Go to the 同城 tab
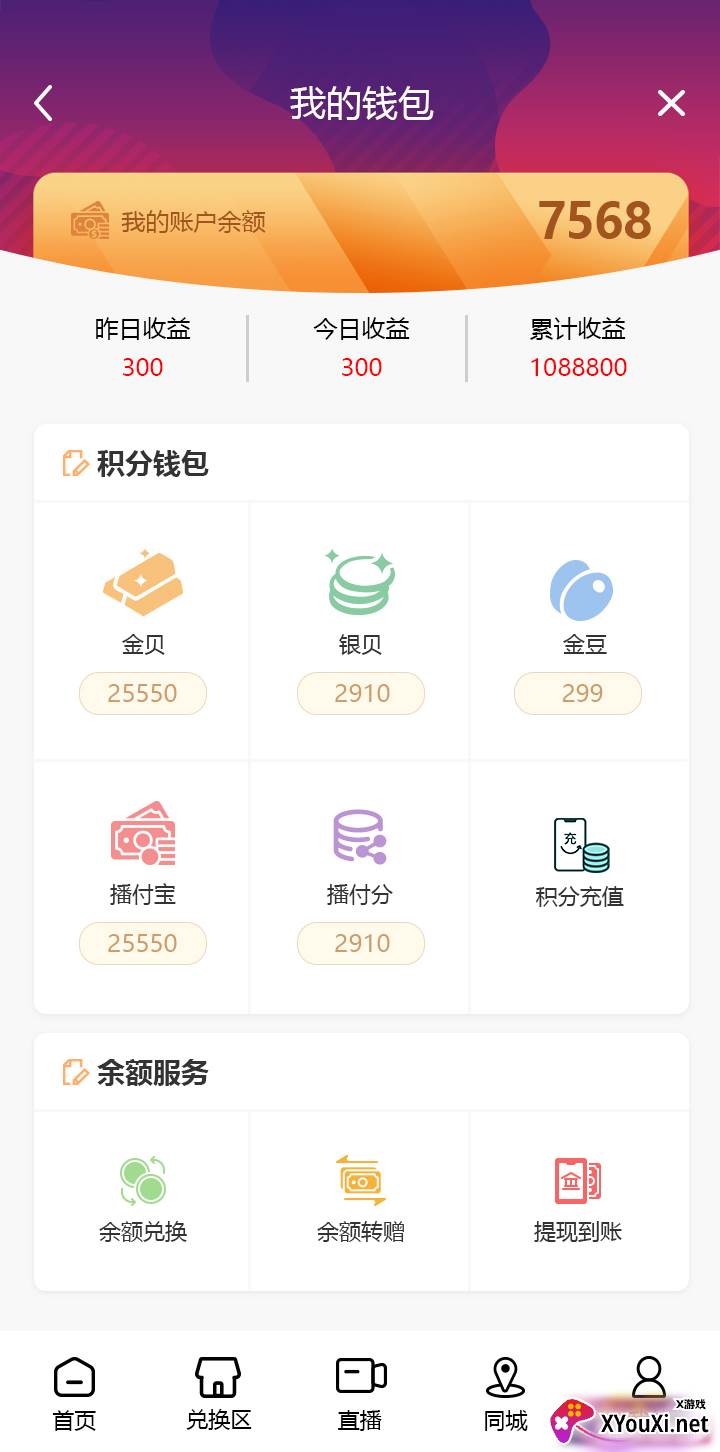The height and width of the screenshot is (1452, 720). [505, 1393]
